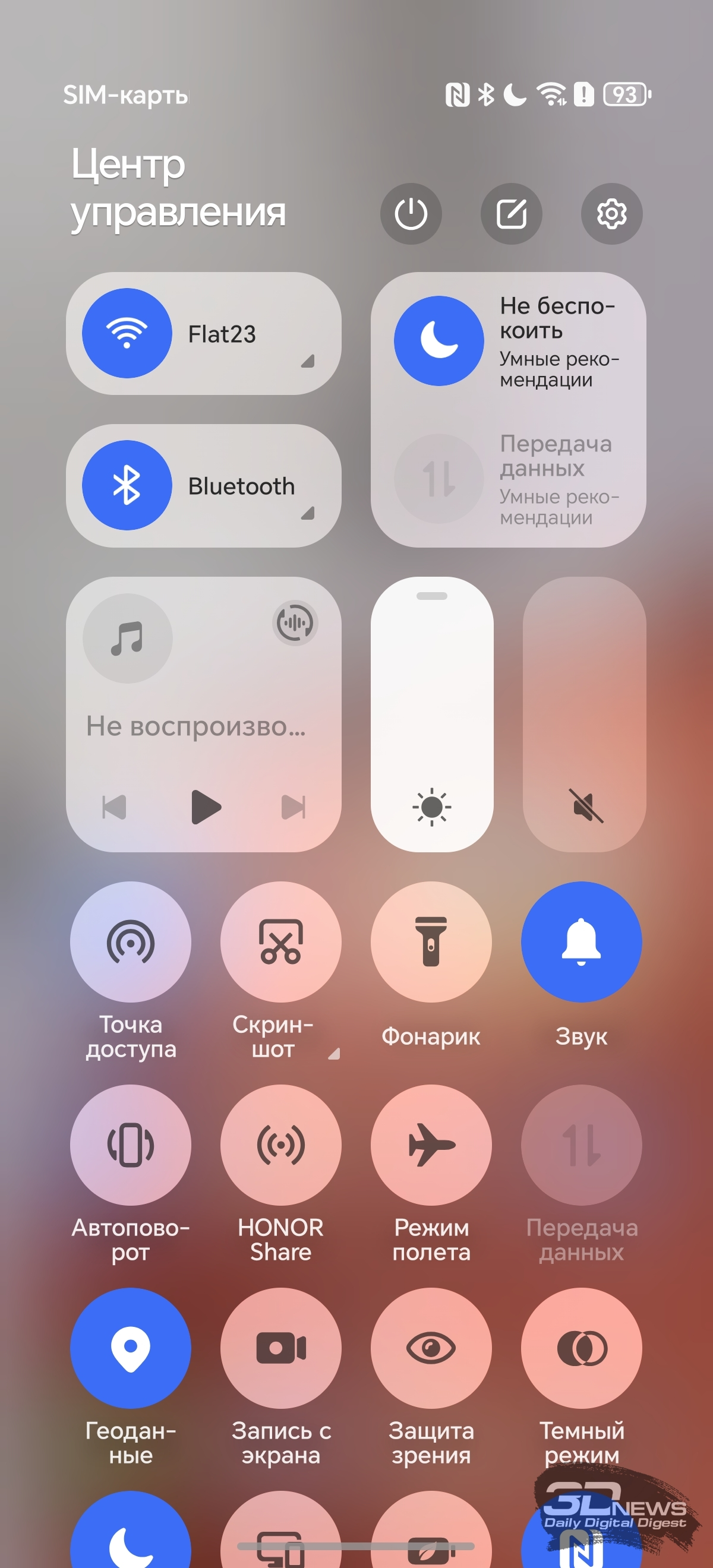Switch on dark mode (Темный режим)
Viewport: 713px width, 1568px height.
point(581,1348)
